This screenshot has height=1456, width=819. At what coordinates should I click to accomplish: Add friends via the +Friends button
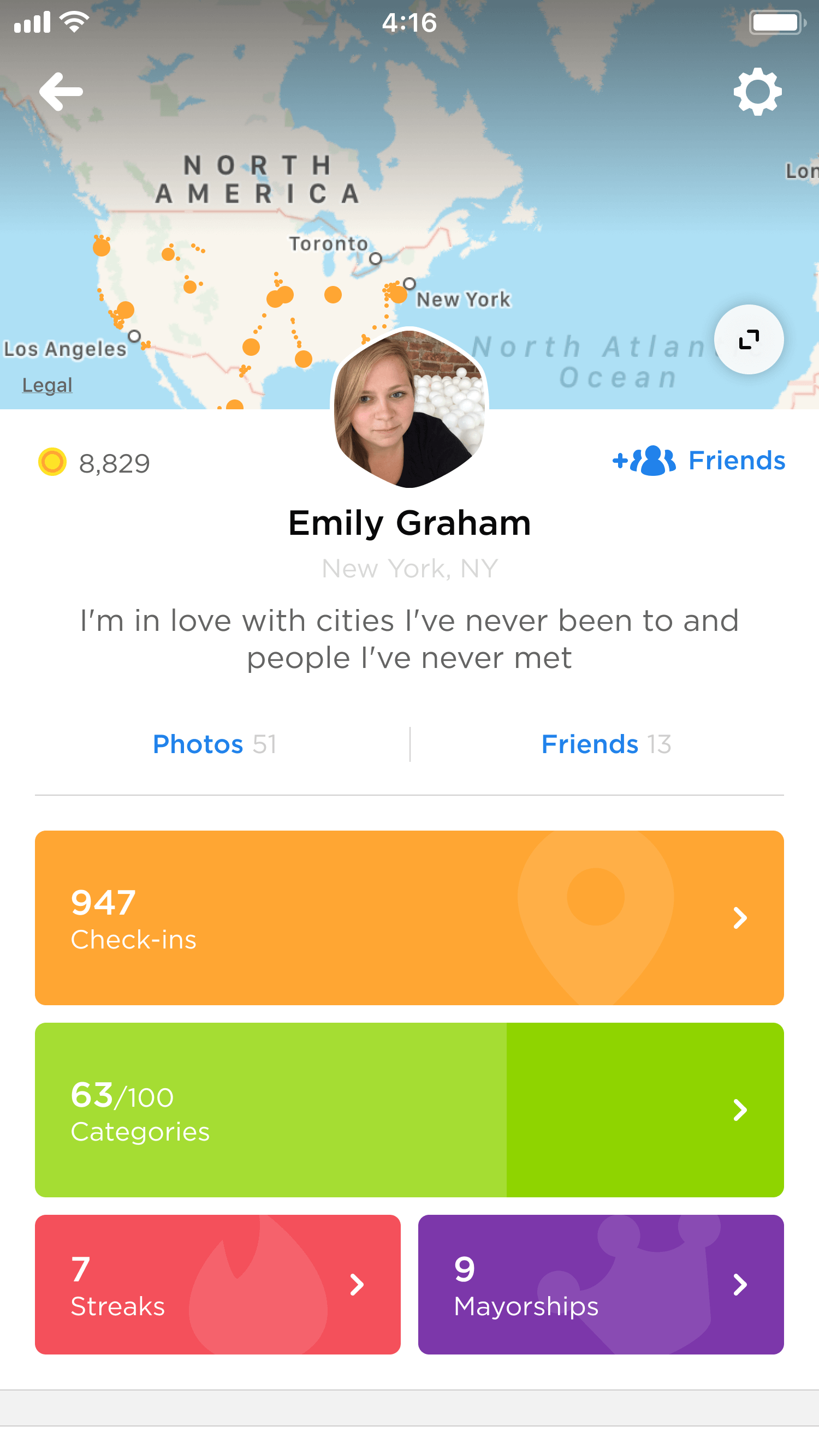point(699,461)
